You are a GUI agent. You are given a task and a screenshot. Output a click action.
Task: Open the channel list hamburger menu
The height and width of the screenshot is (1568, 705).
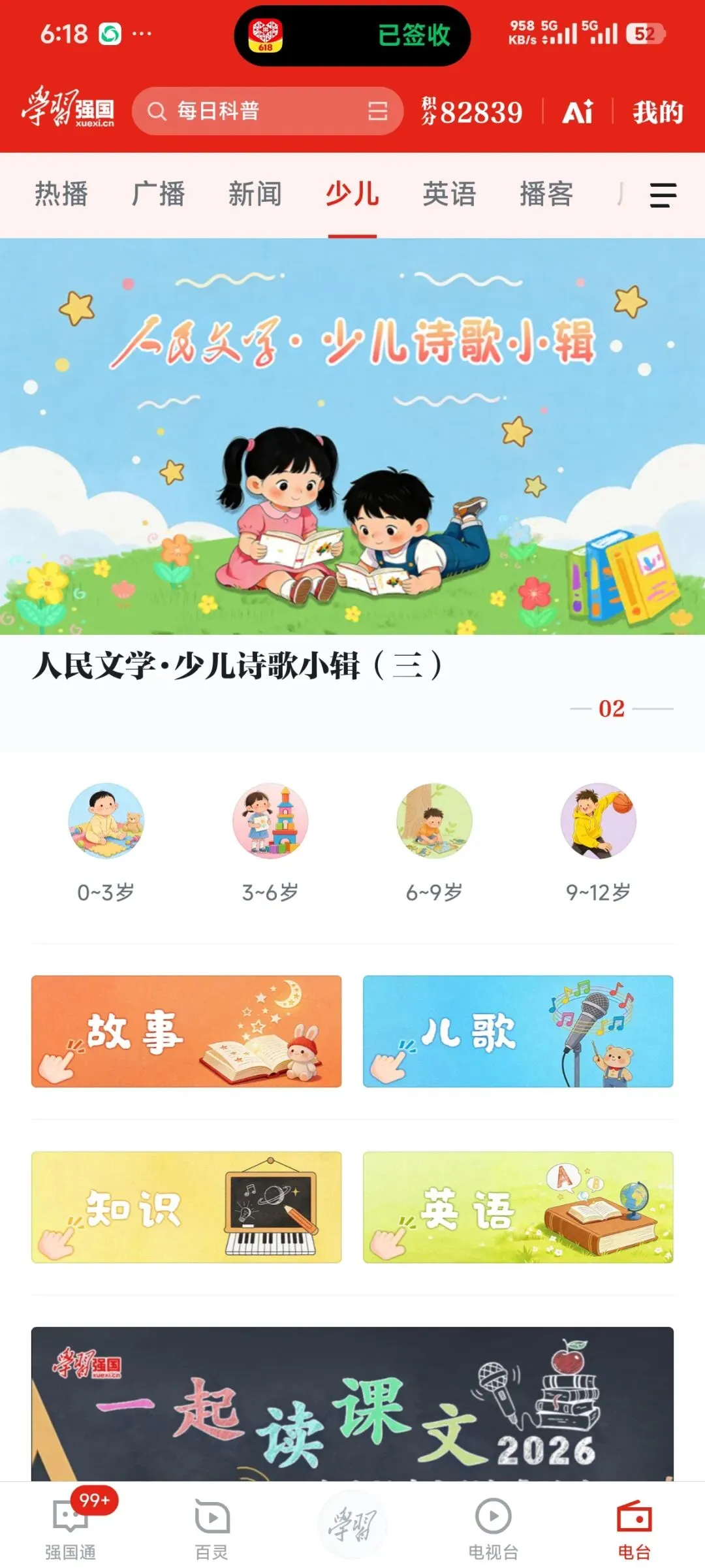point(663,195)
